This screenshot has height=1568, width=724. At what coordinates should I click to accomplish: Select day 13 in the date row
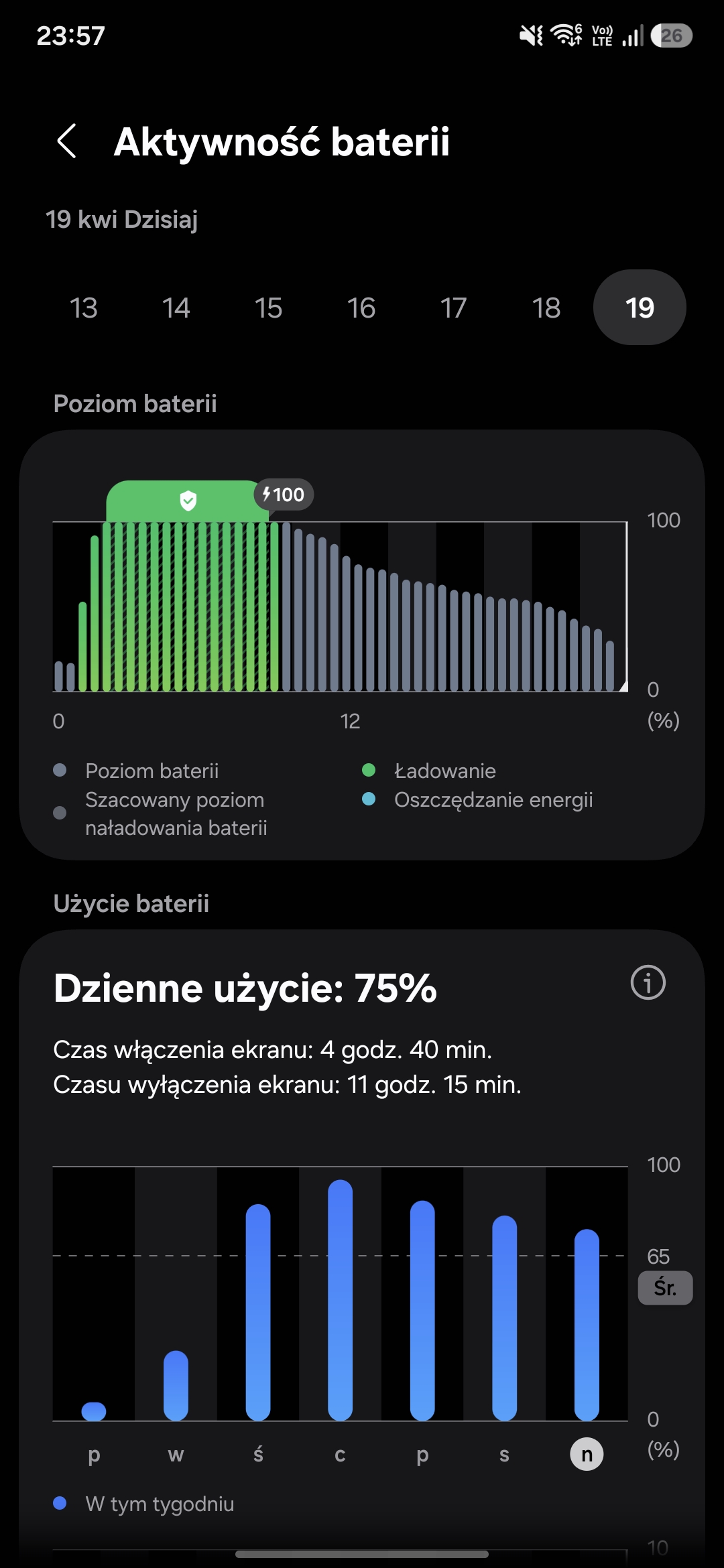(x=84, y=308)
